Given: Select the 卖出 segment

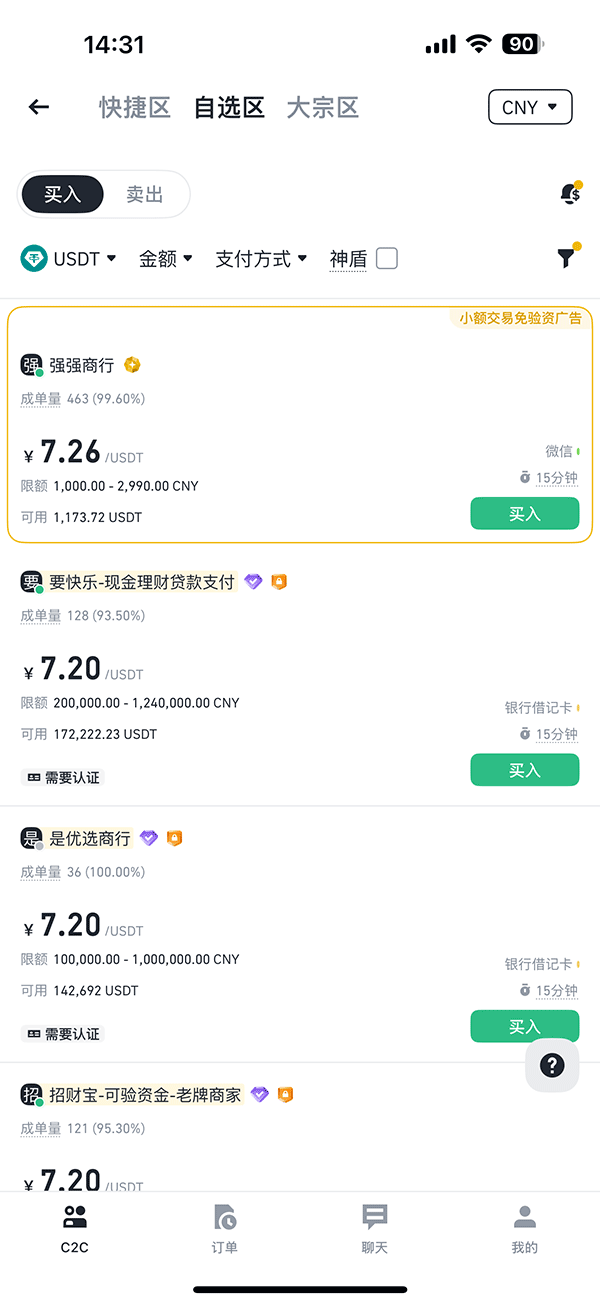Looking at the screenshot, I should pos(145,195).
